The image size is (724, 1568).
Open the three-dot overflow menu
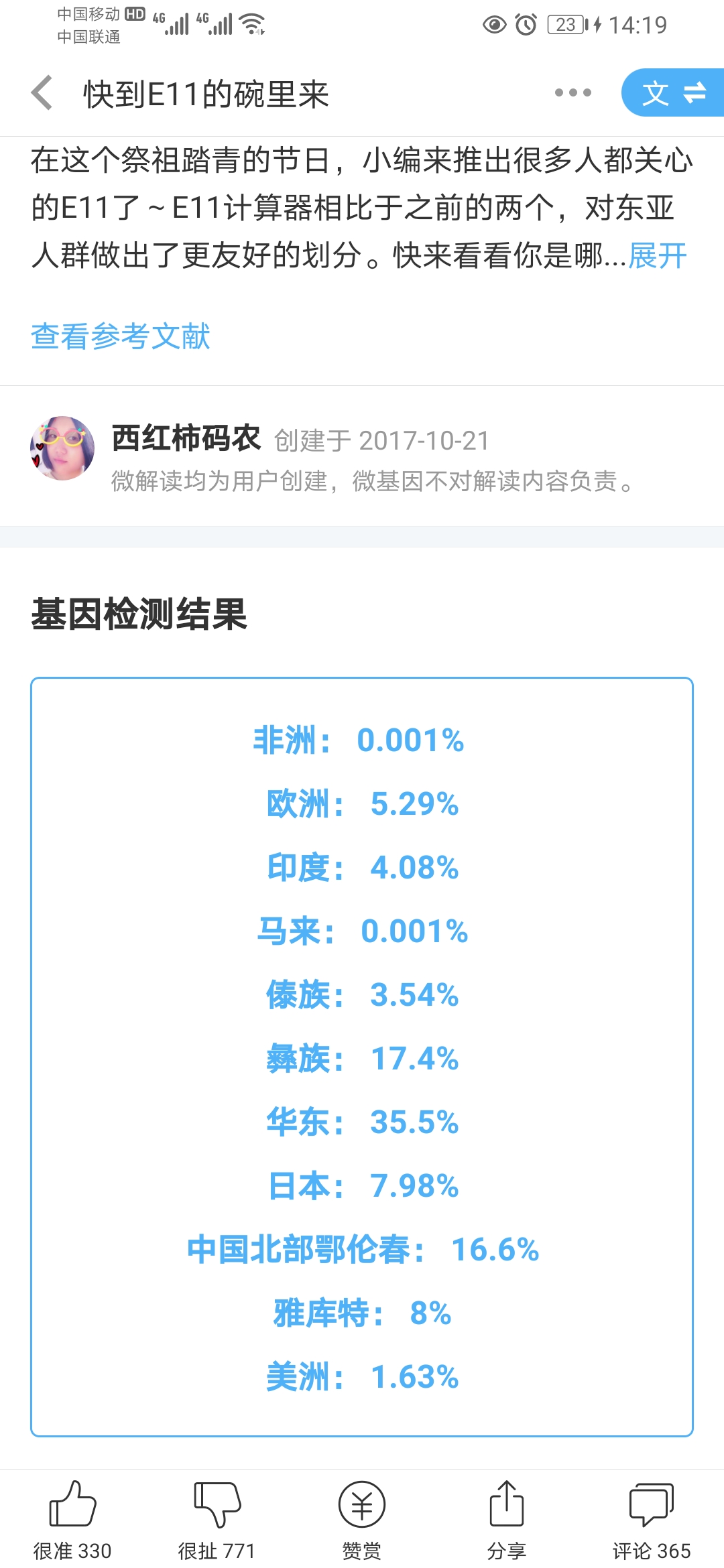572,92
